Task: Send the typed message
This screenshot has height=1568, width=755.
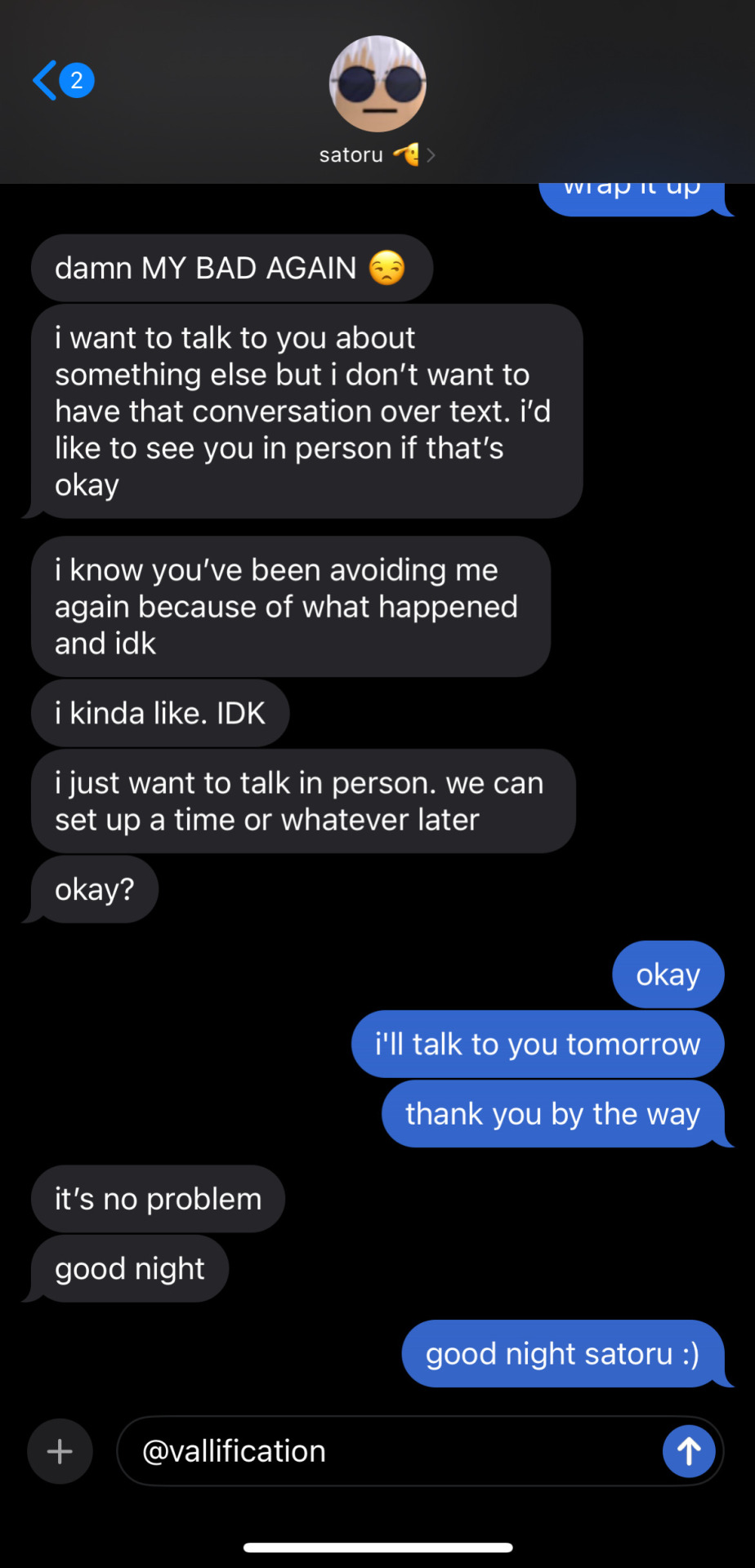Action: 688,1451
